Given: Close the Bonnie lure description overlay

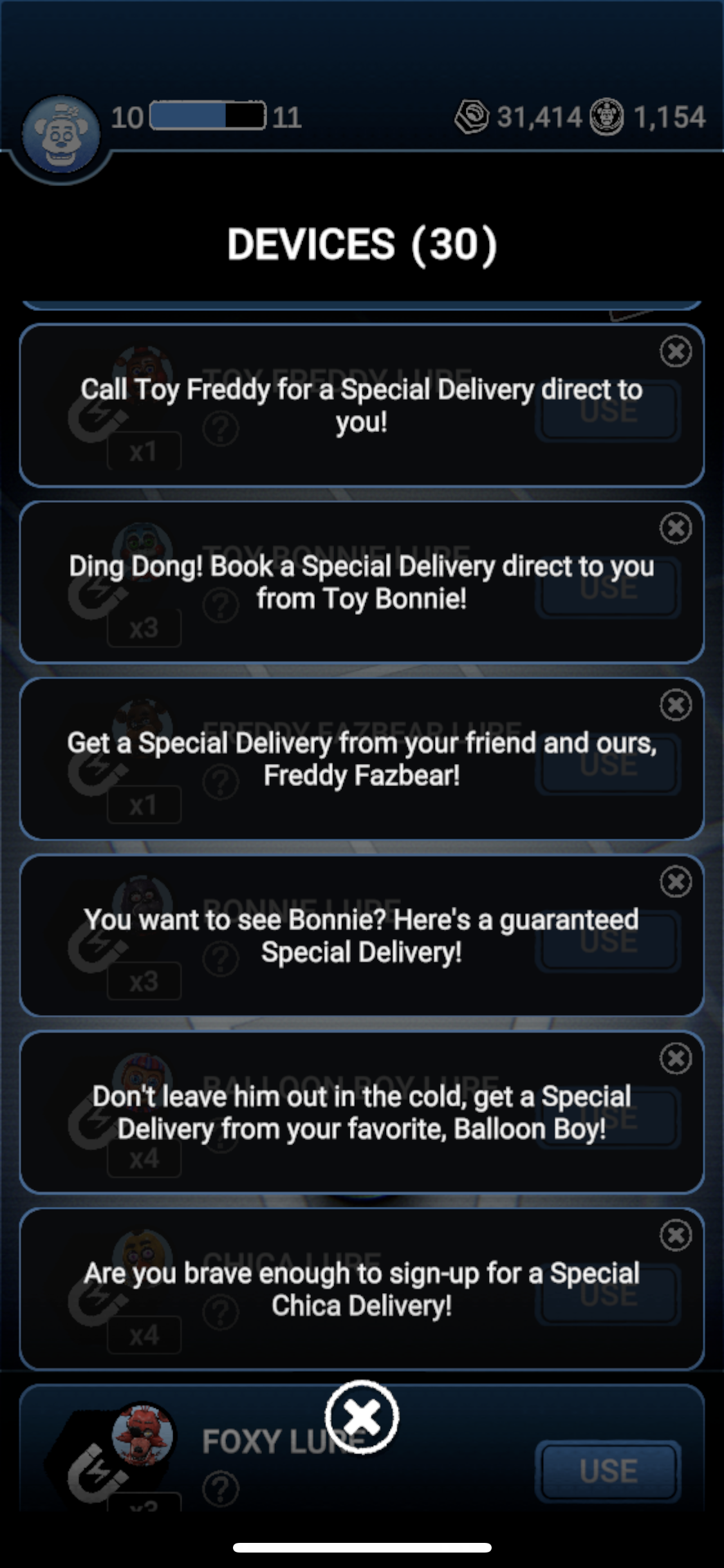Looking at the screenshot, I should 675,882.
